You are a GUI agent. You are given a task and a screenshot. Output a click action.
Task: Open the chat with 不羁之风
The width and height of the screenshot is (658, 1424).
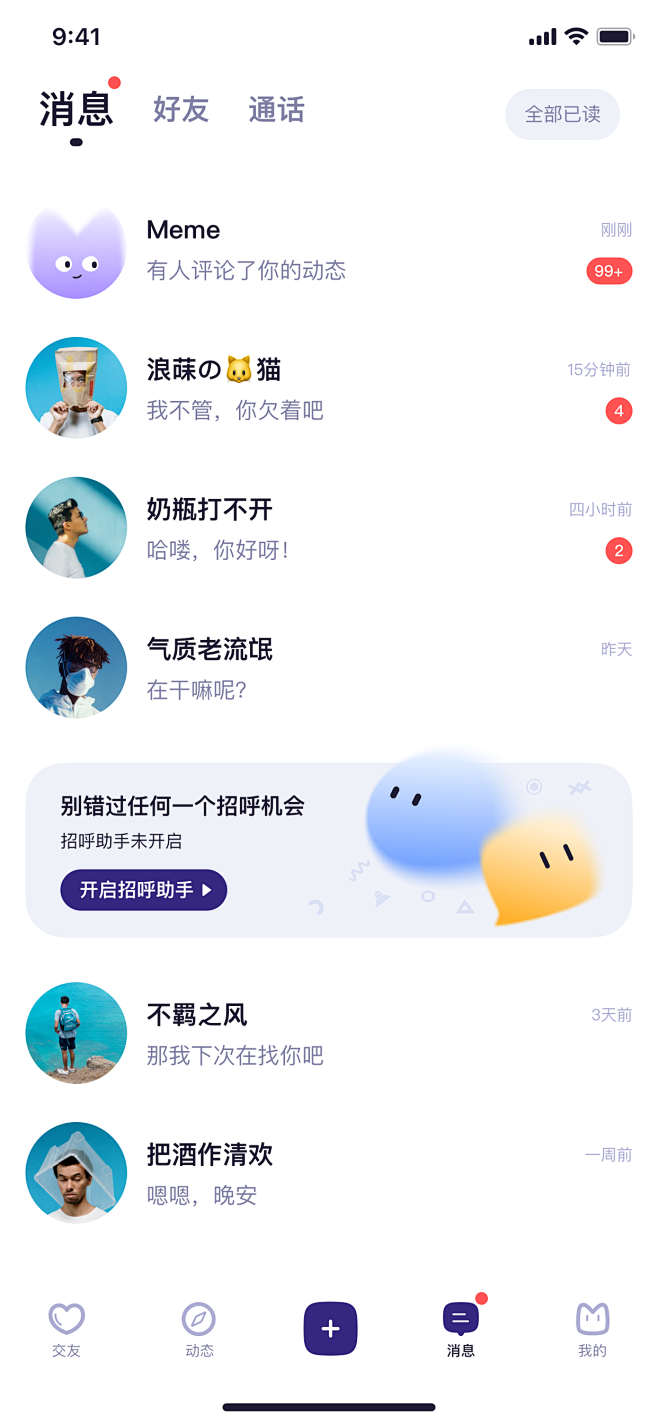[328, 1035]
